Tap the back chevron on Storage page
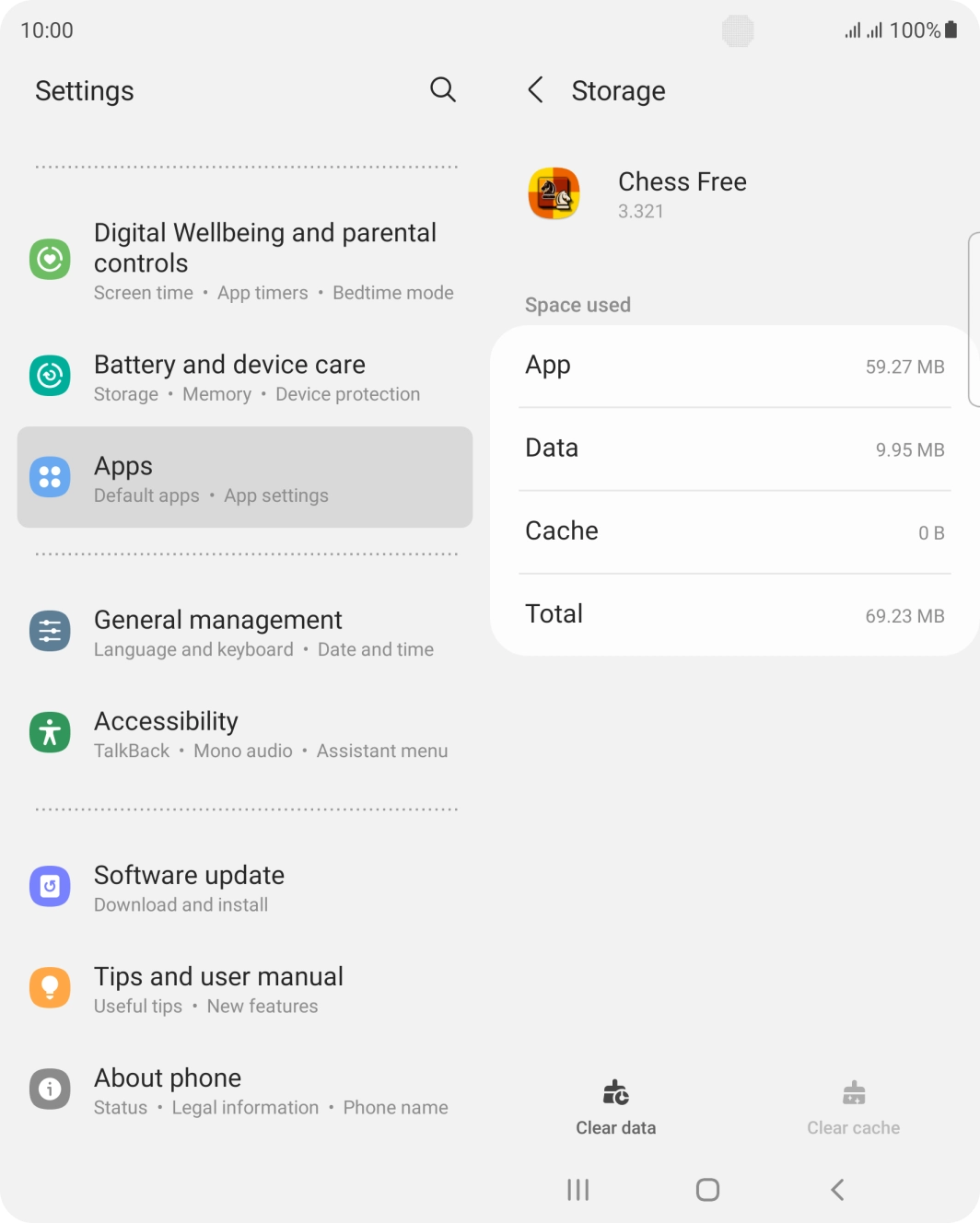Image resolution: width=980 pixels, height=1223 pixels. (535, 90)
